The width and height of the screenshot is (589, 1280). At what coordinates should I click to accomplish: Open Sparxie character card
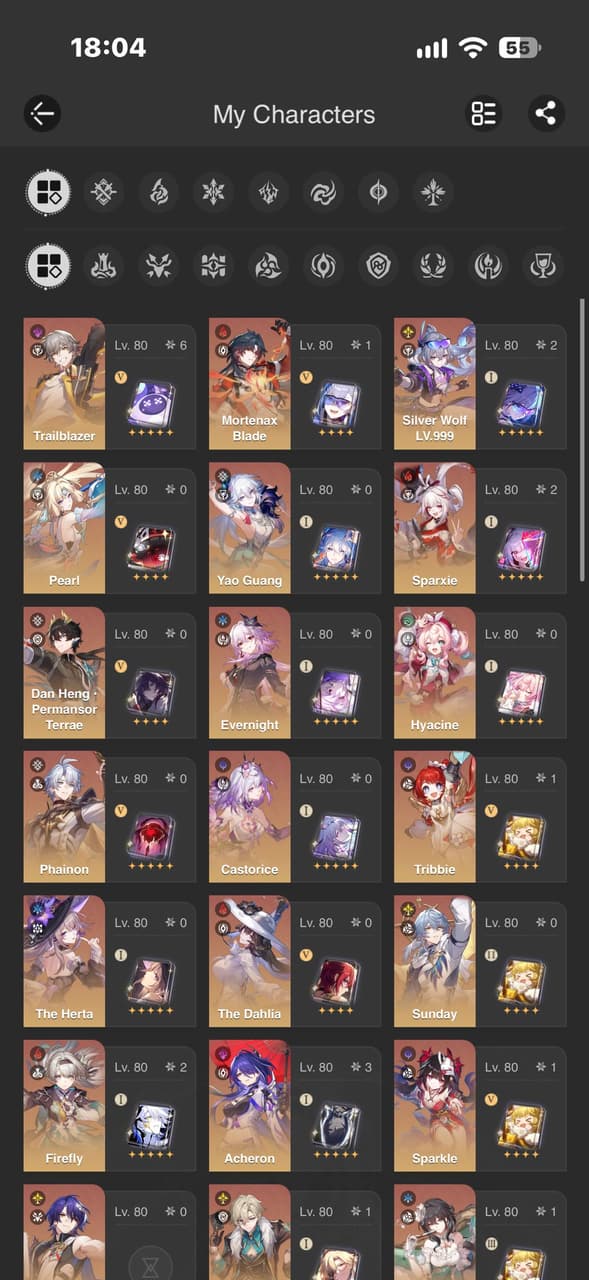pos(480,528)
